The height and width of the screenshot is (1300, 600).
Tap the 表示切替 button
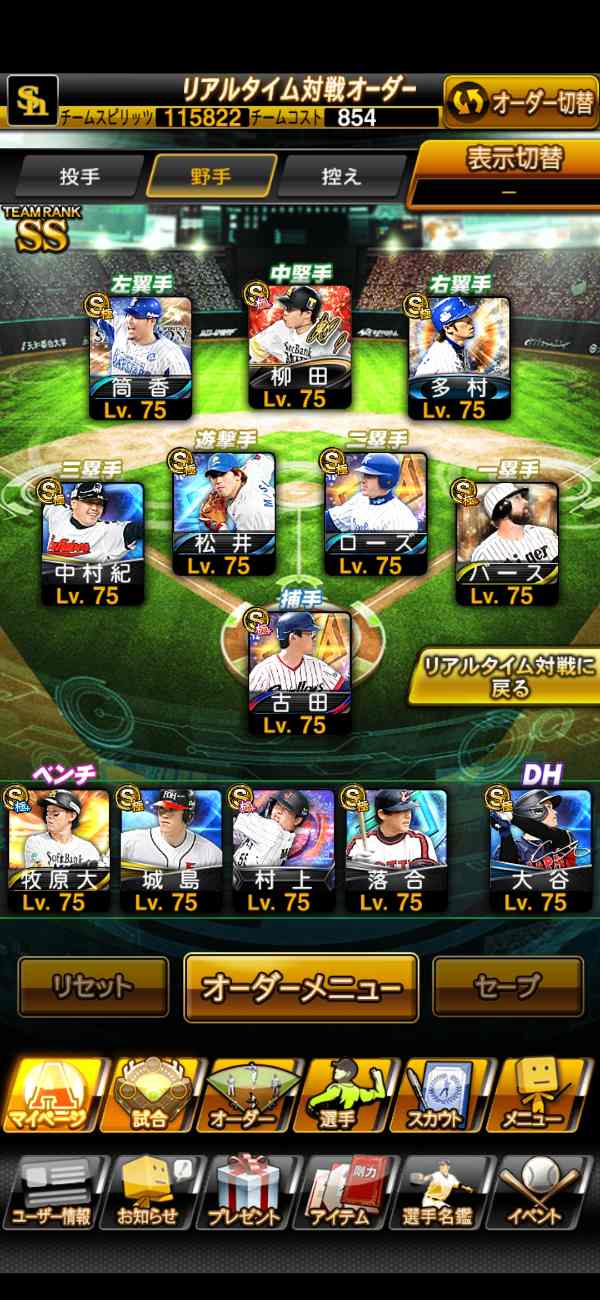(507, 174)
